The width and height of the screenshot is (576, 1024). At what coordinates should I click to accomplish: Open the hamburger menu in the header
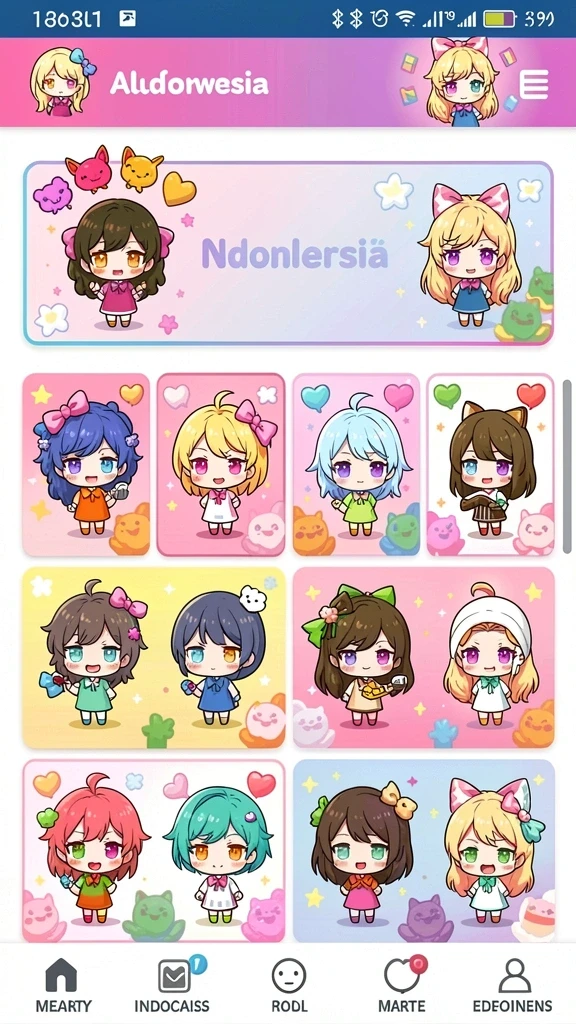click(x=534, y=84)
